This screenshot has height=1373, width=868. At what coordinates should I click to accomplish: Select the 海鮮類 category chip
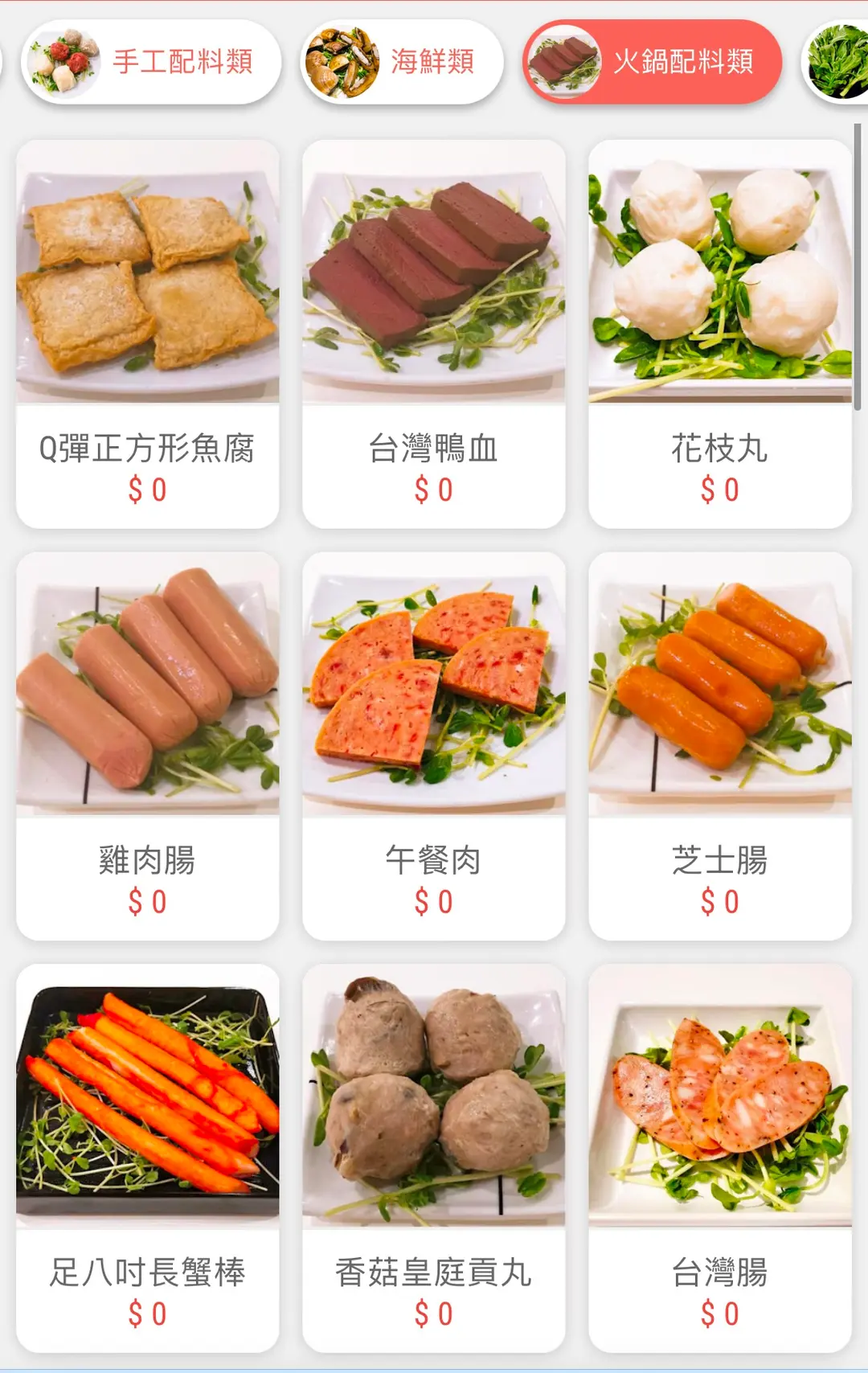[x=402, y=62]
